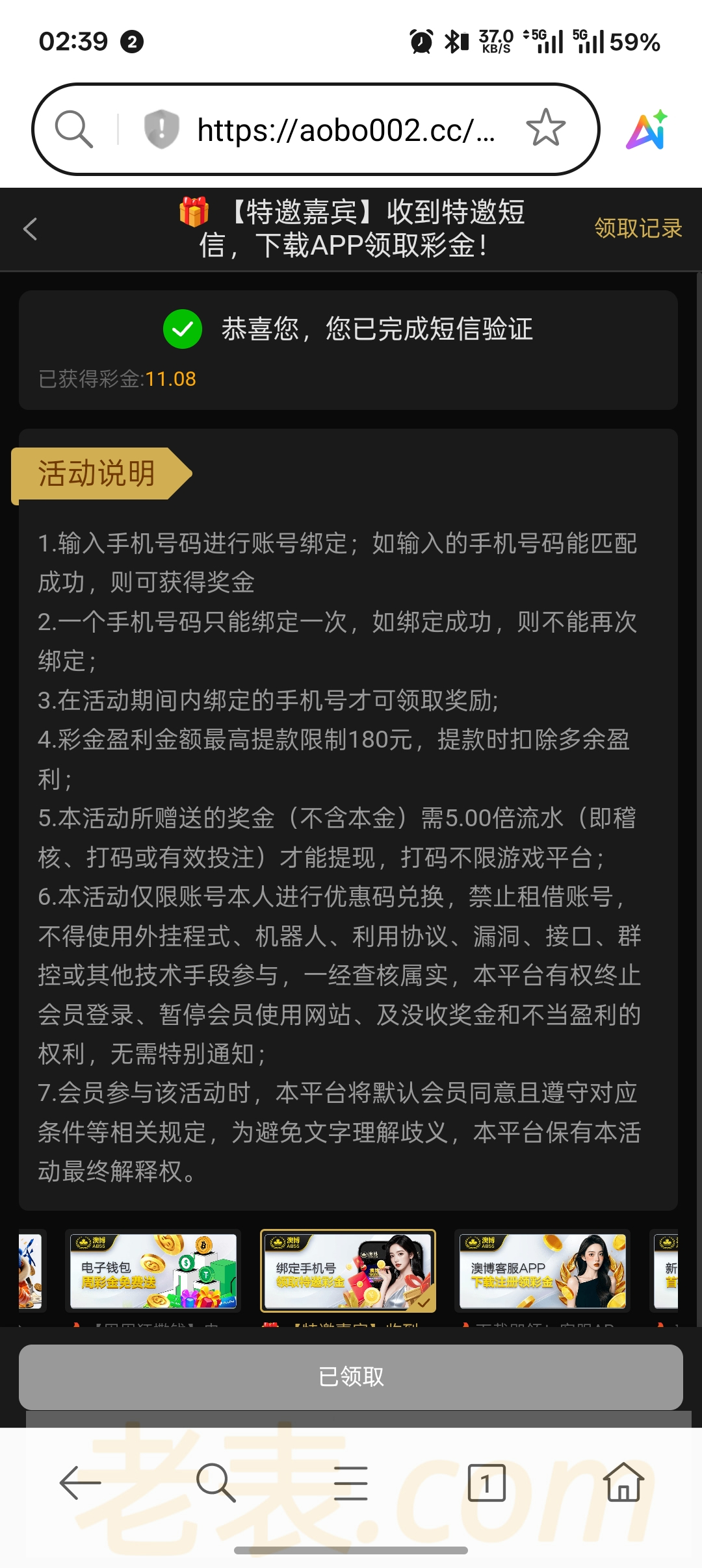Open 领取记录 claim records
This screenshot has height=1568, width=702.
pos(638,229)
